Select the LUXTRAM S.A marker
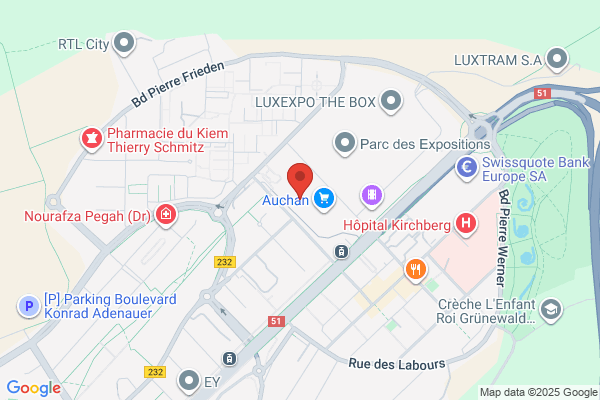The height and width of the screenshot is (400, 600). coord(557,59)
